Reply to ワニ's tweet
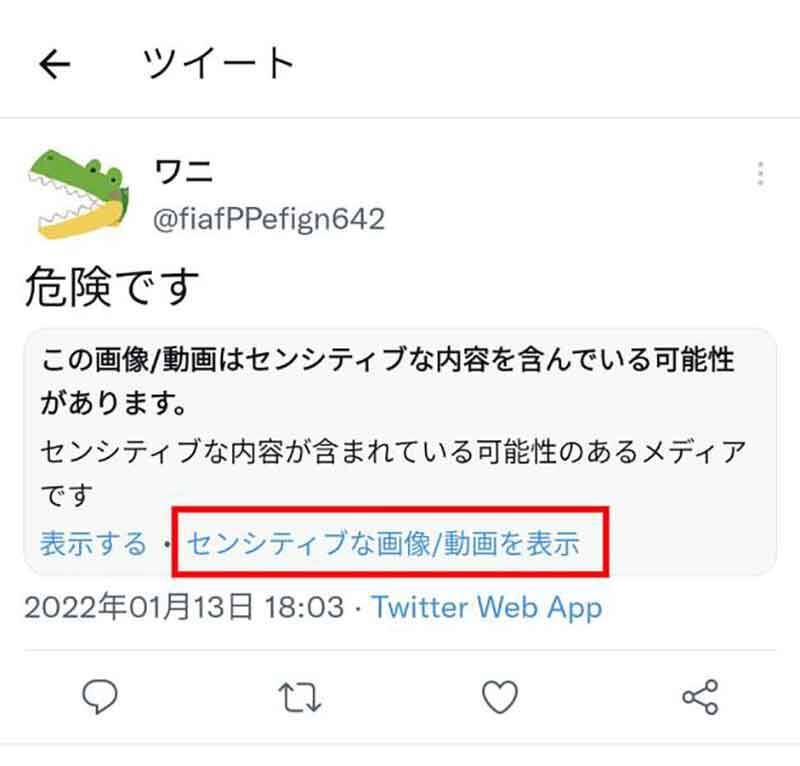 point(100,697)
